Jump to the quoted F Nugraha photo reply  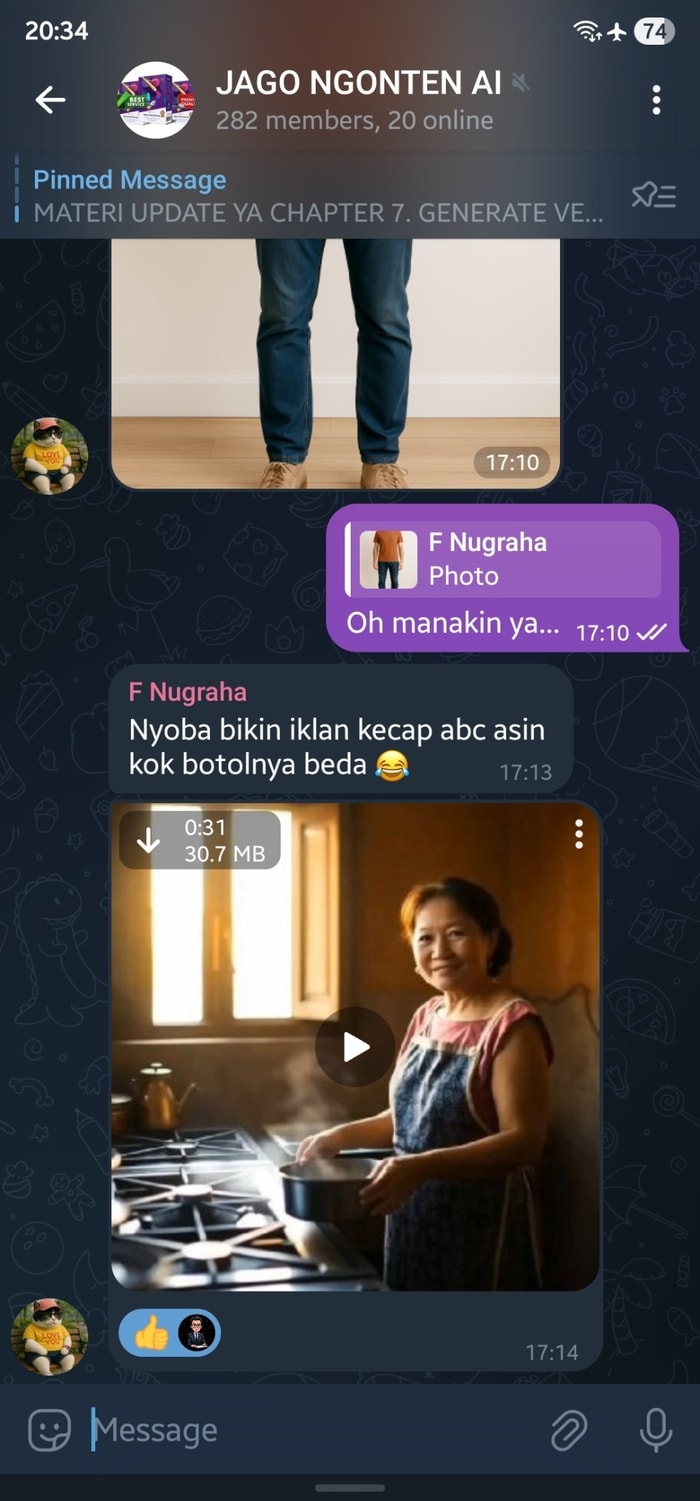click(x=503, y=559)
